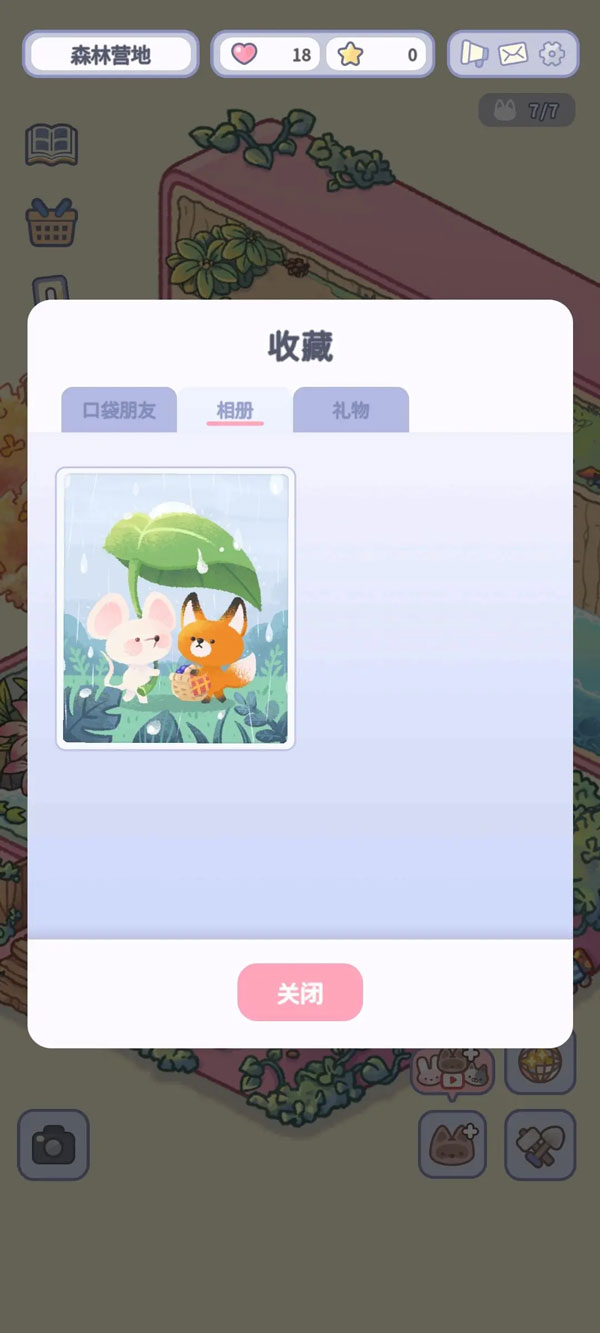Close the 收藏 dialog with 关闭
The height and width of the screenshot is (1333, 600).
(300, 993)
